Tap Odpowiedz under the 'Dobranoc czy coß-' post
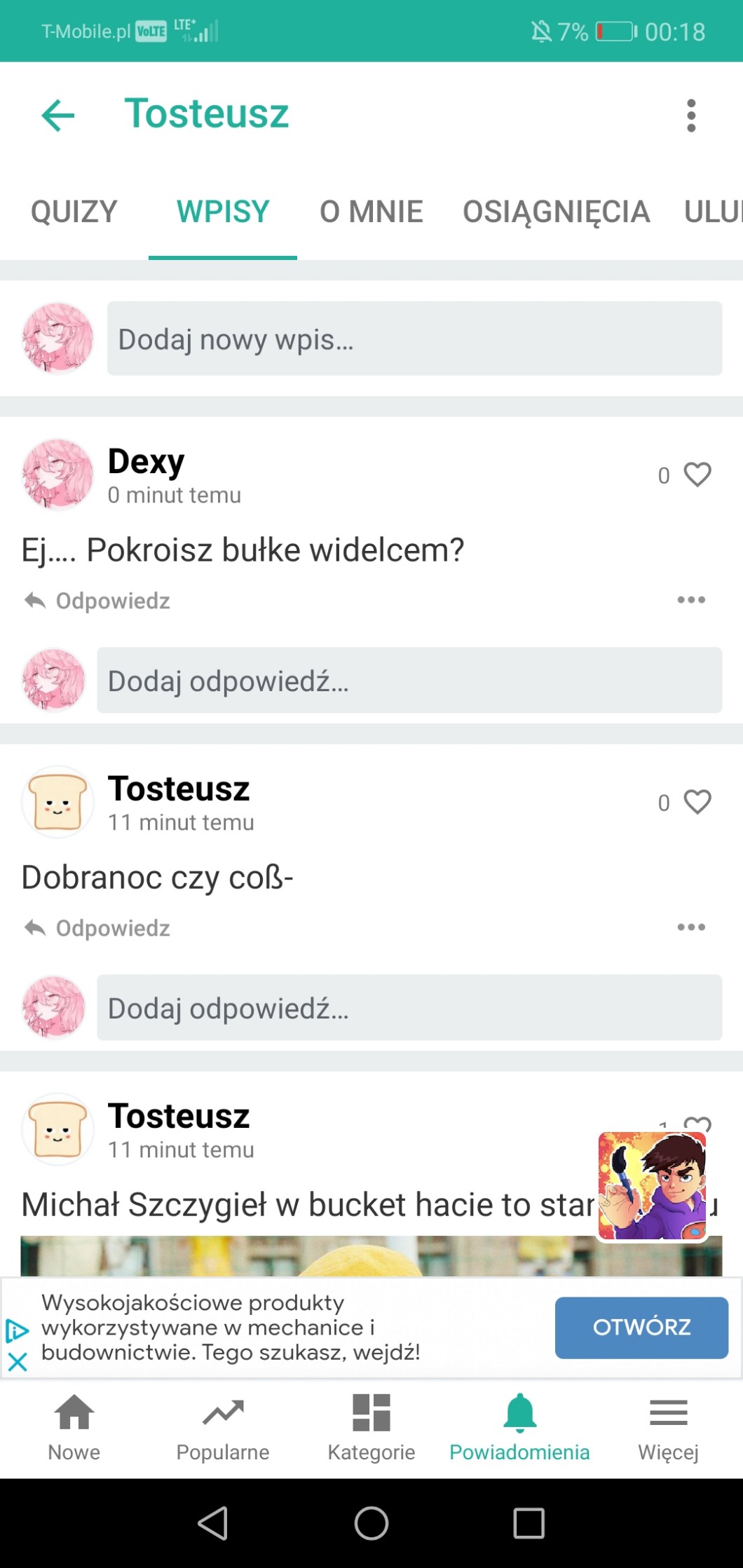743x1568 pixels. pyautogui.click(x=98, y=928)
